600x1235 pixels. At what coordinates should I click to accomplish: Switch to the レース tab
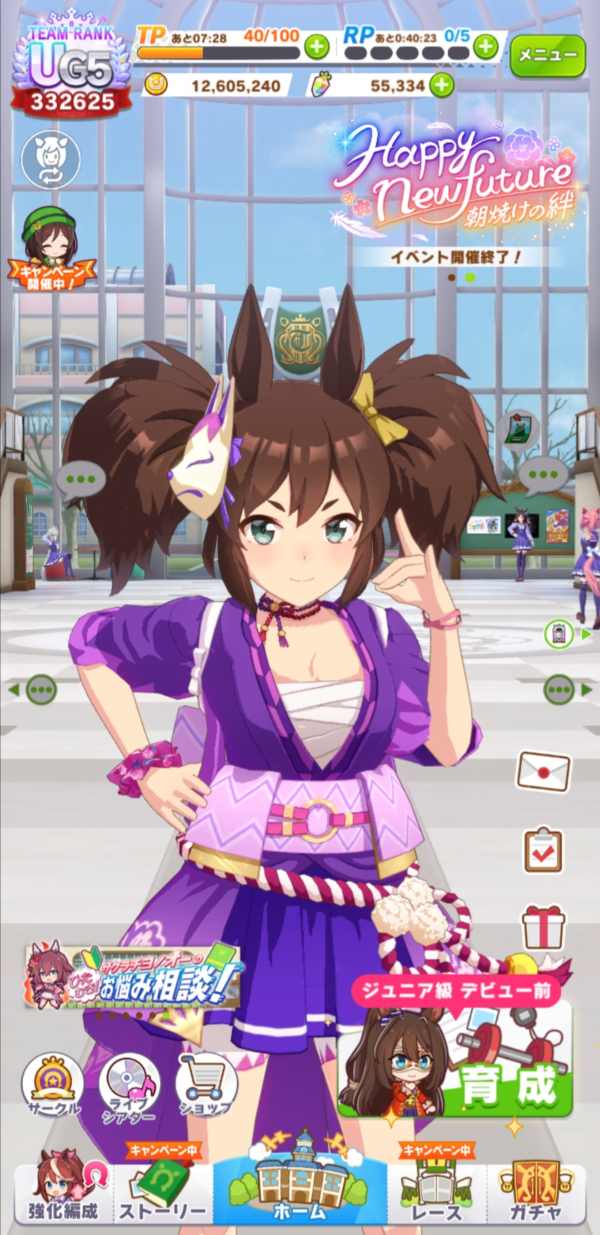(x=442, y=1192)
